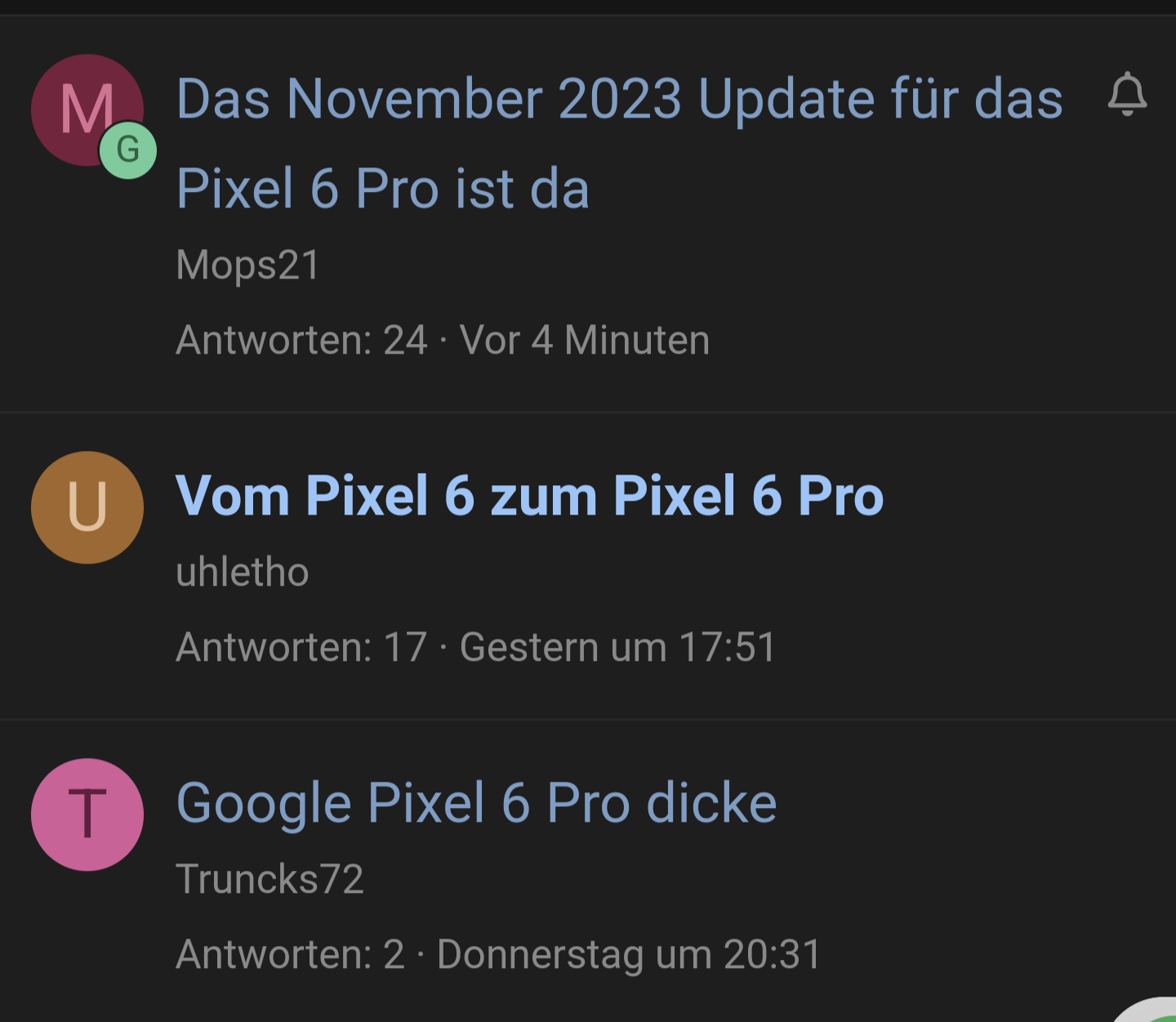Viewport: 1176px width, 1022px height.
Task: Tap the bell icon on the November update thread
Action: point(1127,95)
